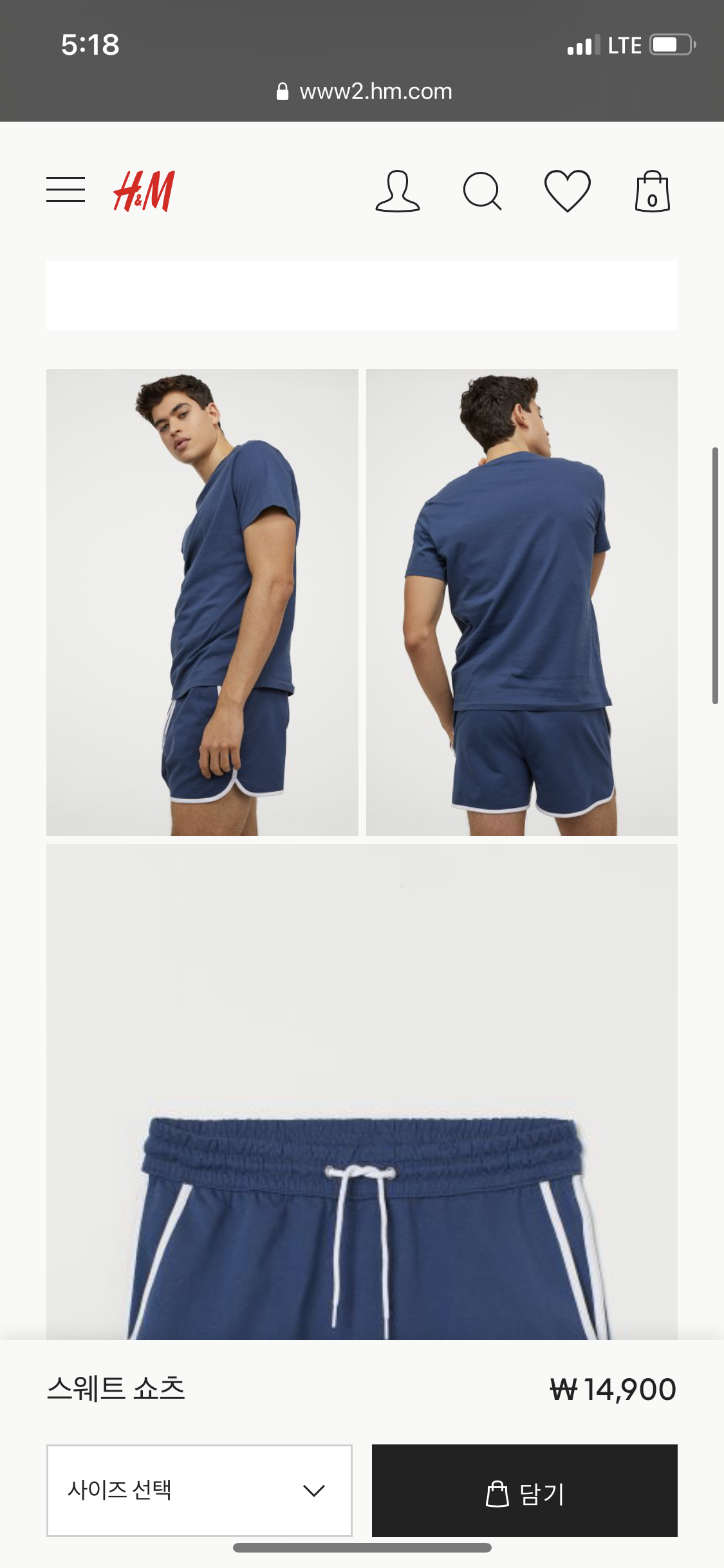724x1568 pixels.
Task: Open search with the magnifier icon
Action: [483, 191]
